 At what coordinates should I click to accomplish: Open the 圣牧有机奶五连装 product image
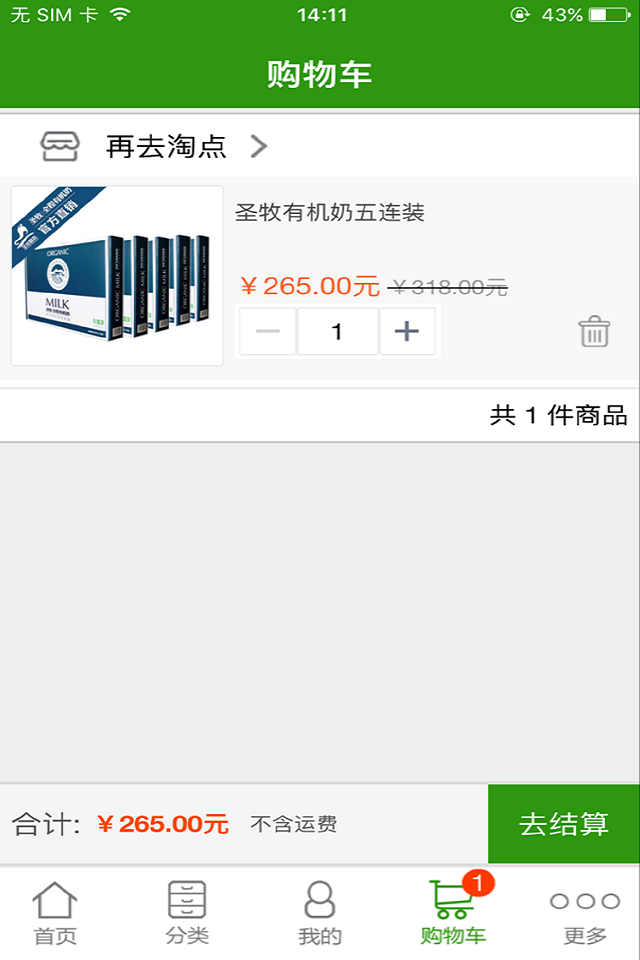(x=117, y=276)
